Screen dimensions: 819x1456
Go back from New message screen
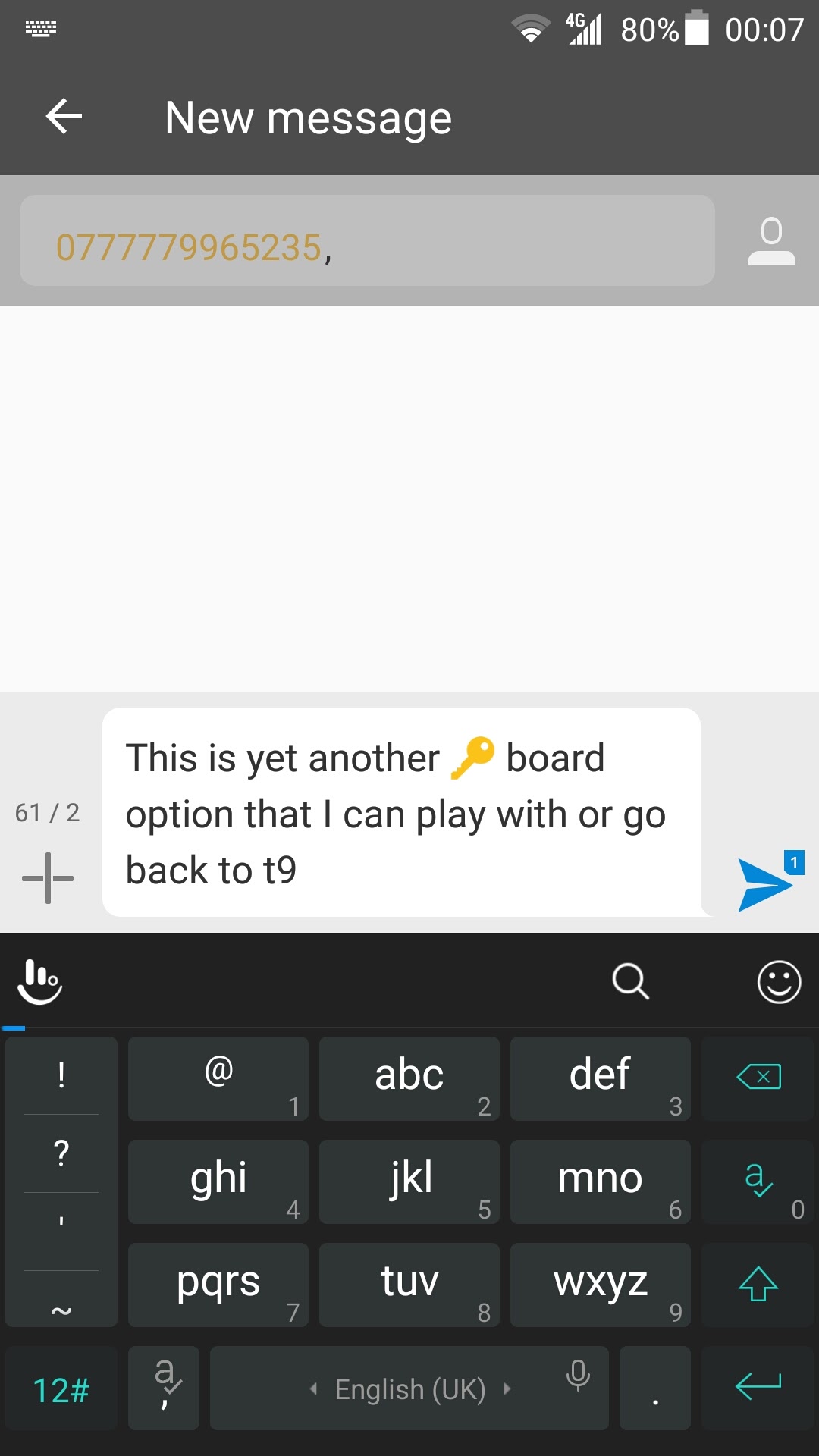(x=64, y=117)
